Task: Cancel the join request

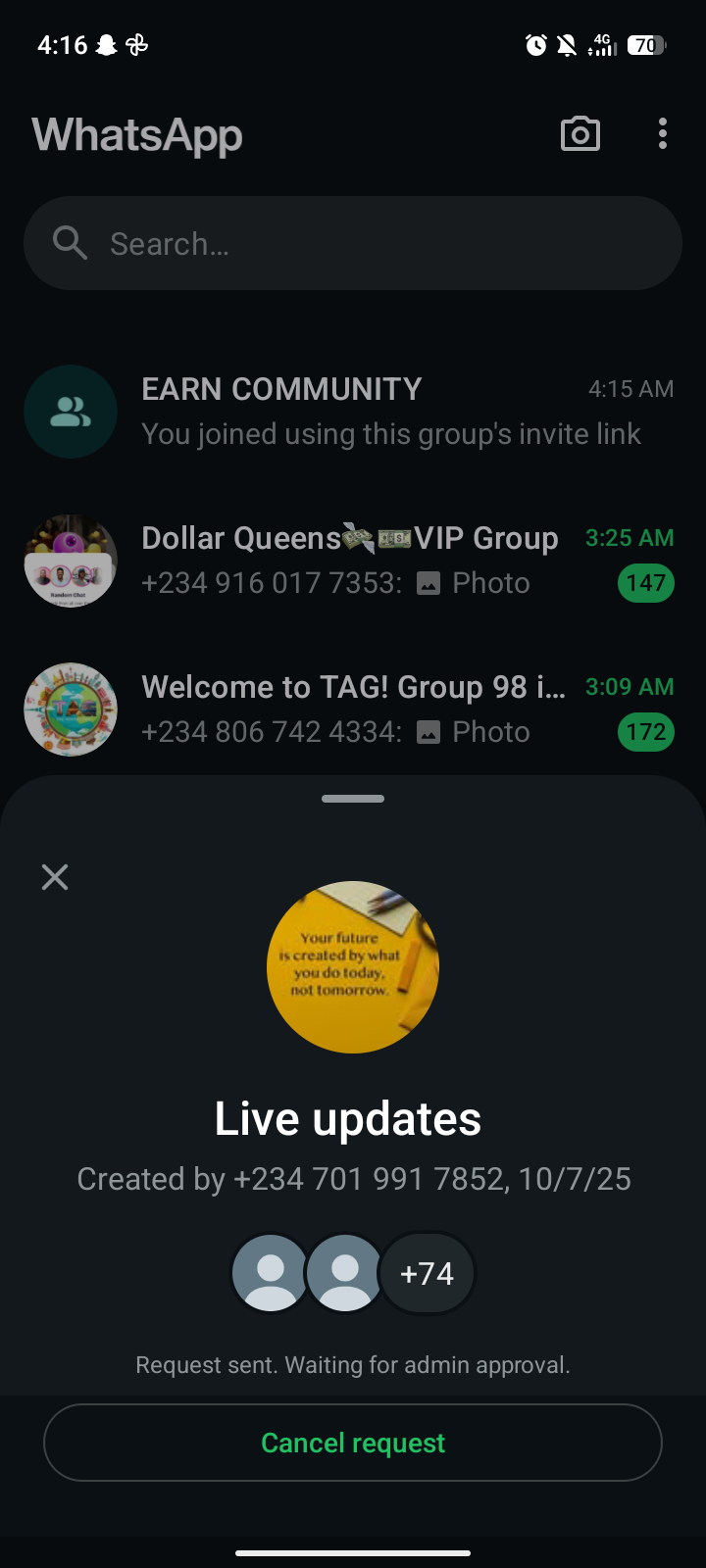Action: tap(353, 1443)
